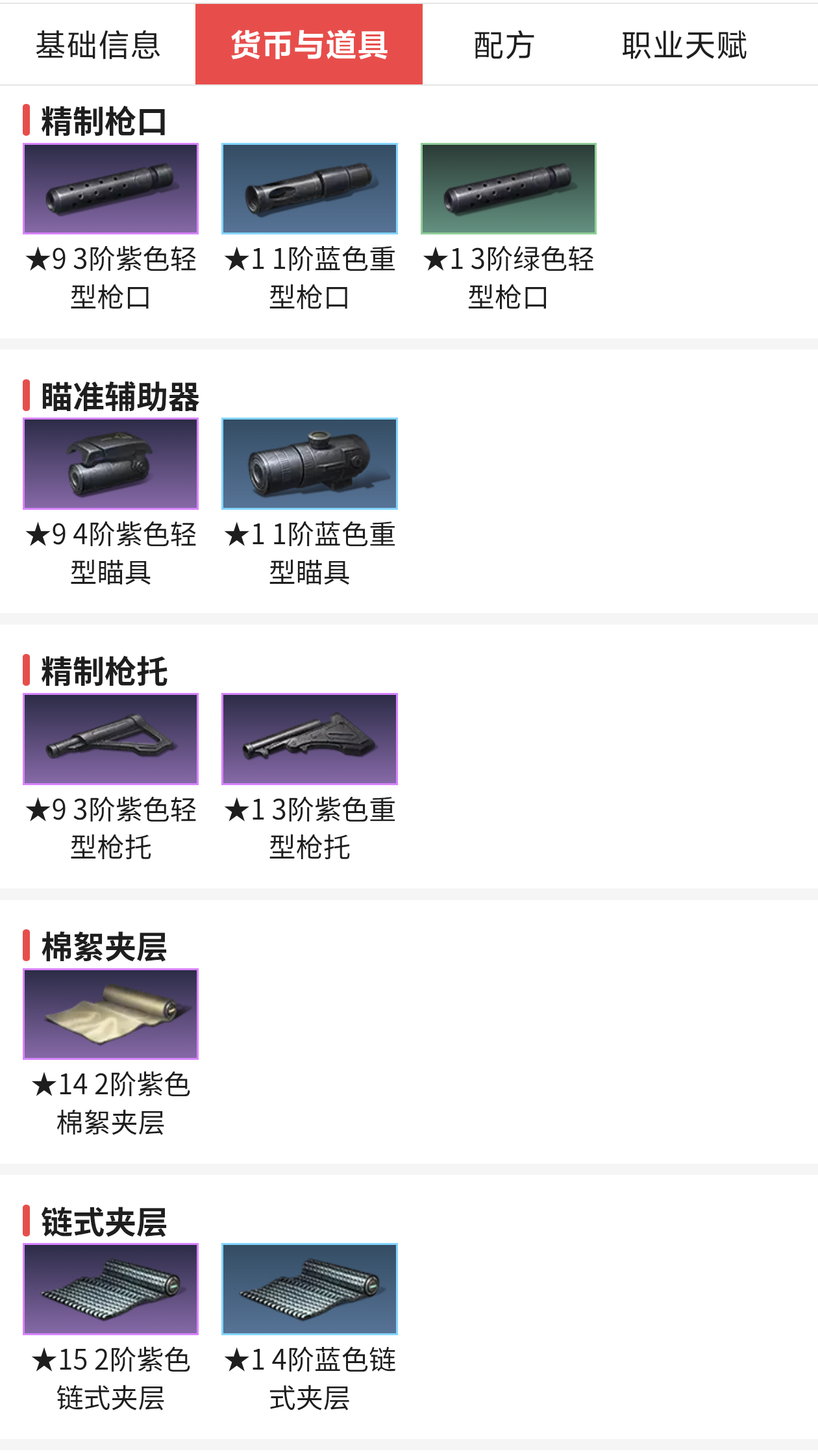Open ★15 2阶紫色链式夹层 item
The height and width of the screenshot is (1456, 818).
pyautogui.click(x=110, y=1289)
